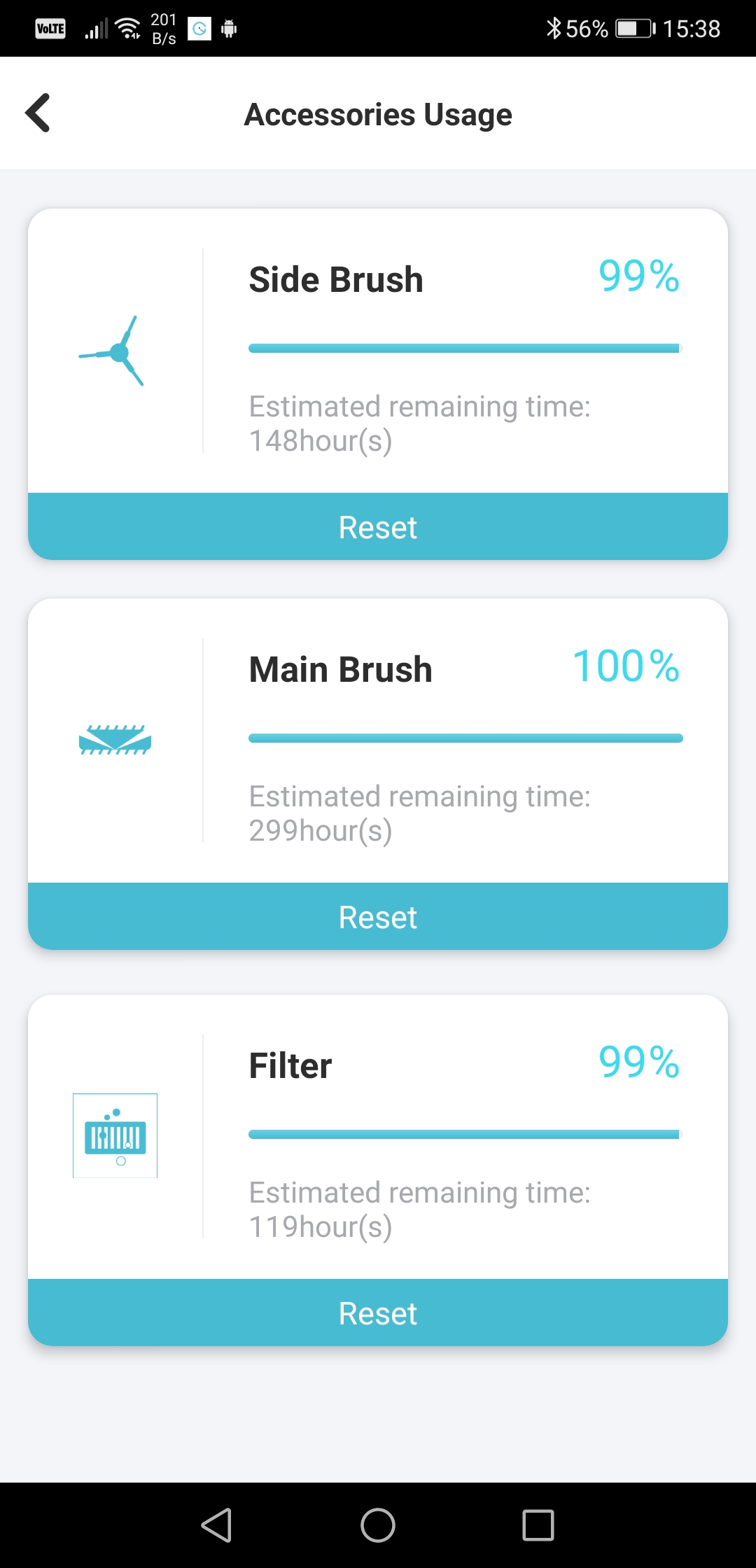Reset the Main Brush usage
Screen dimensions: 756x1568
[x=378, y=916]
